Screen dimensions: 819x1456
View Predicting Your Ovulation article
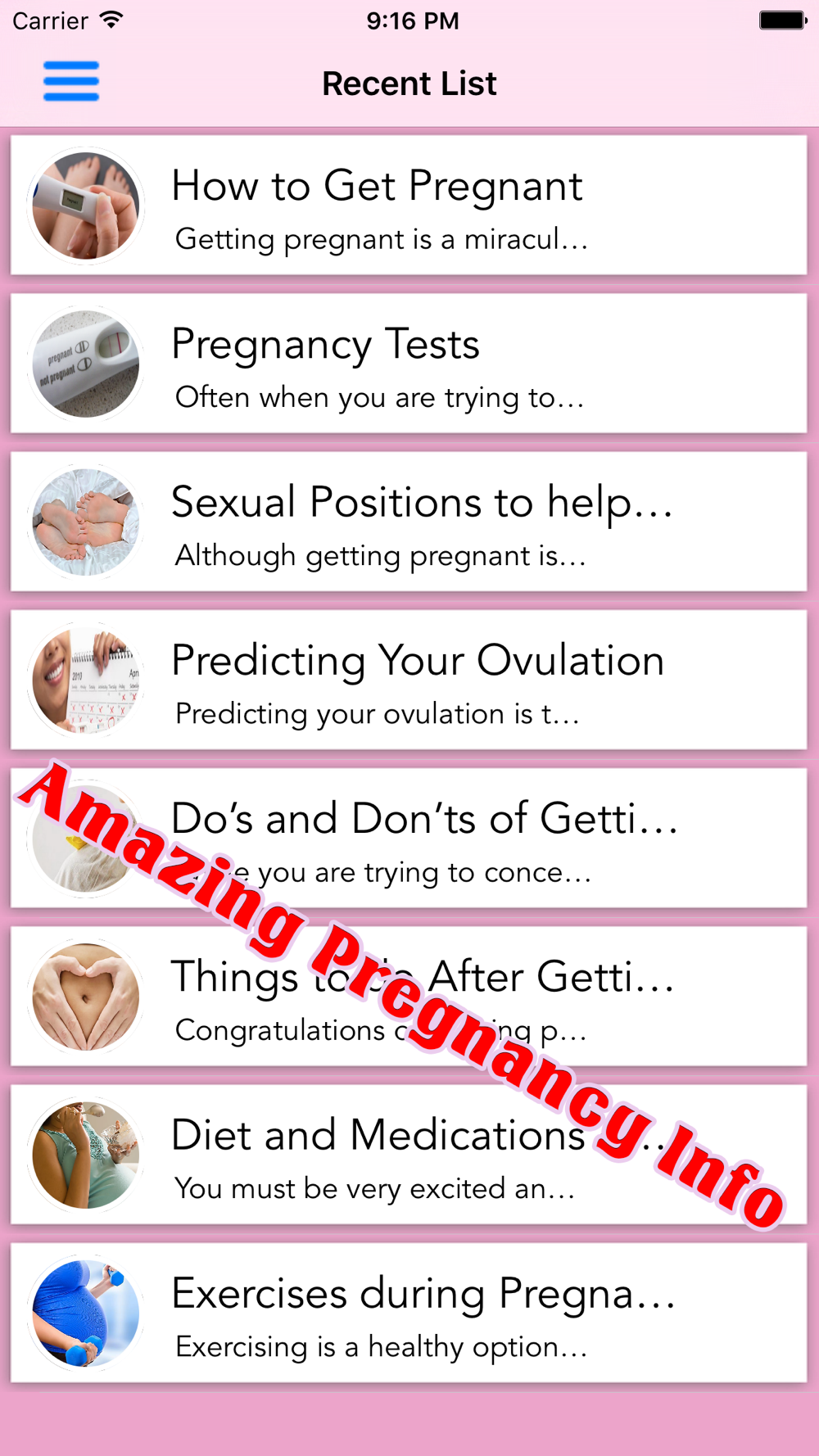pos(408,680)
